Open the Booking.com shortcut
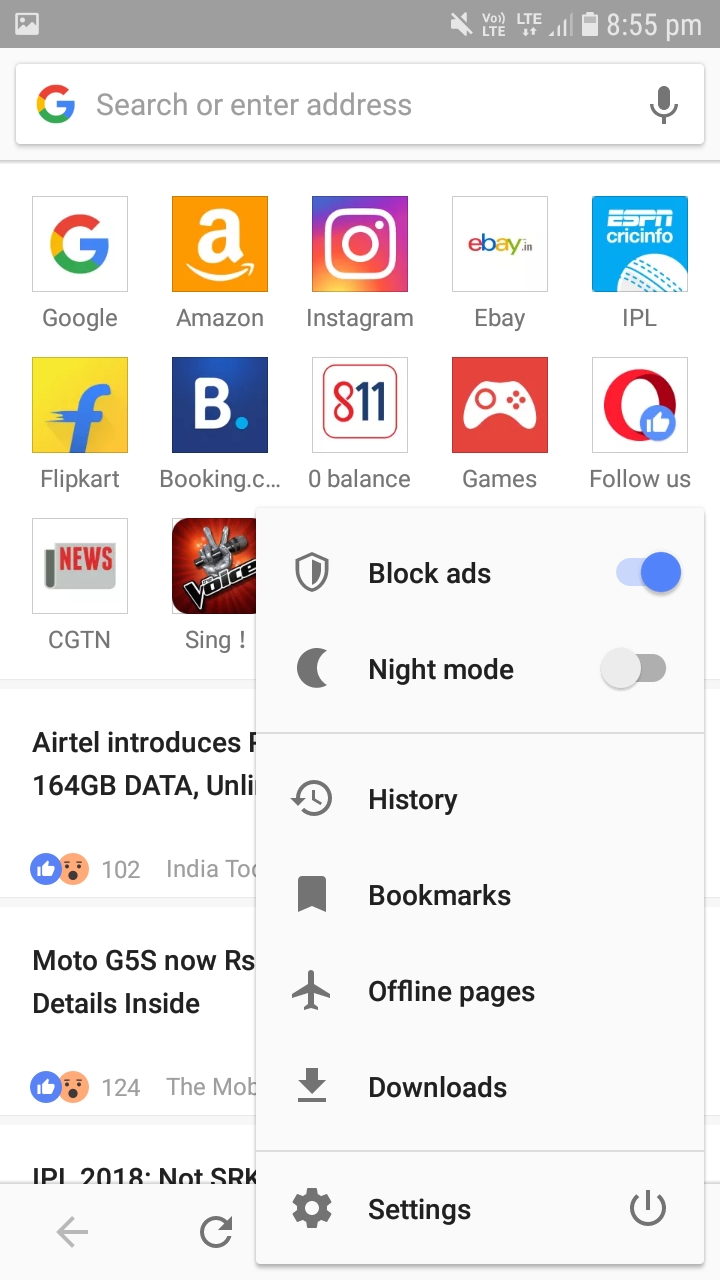This screenshot has height=1280, width=720. (220, 405)
